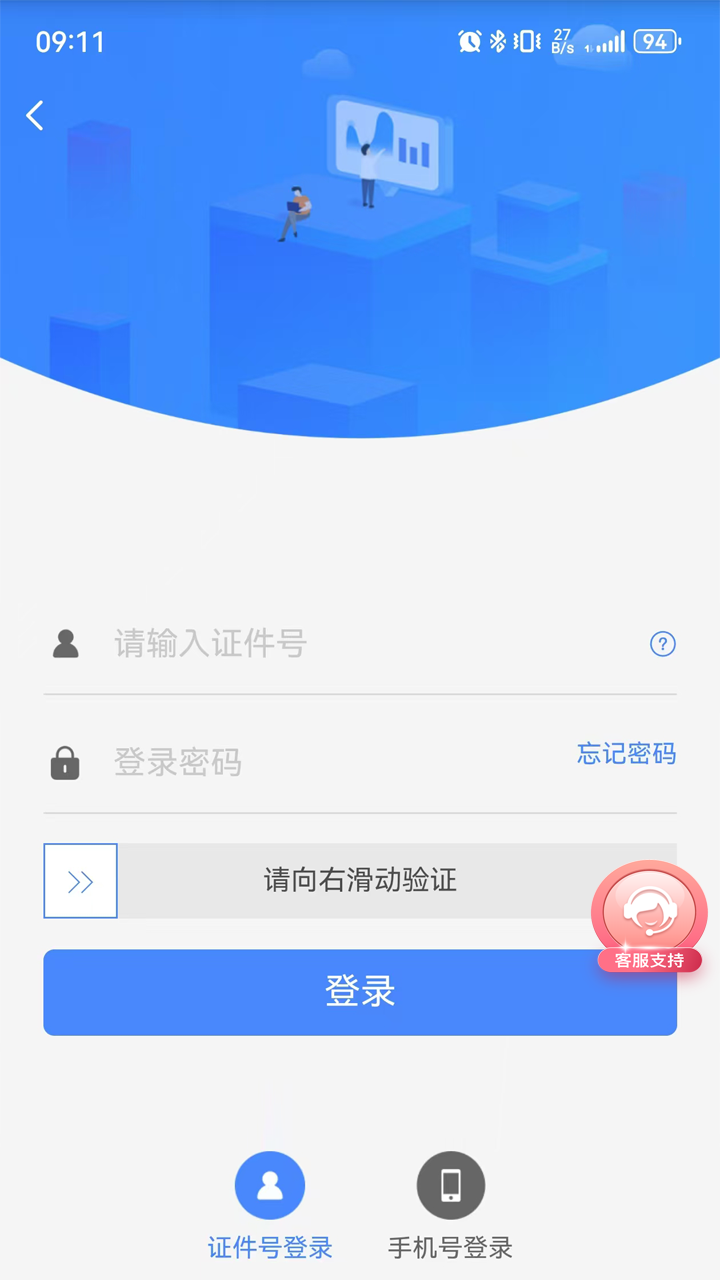Screen dimensions: 720x1280
Task: Click the 忘记密码 forgot password link
Action: click(625, 754)
